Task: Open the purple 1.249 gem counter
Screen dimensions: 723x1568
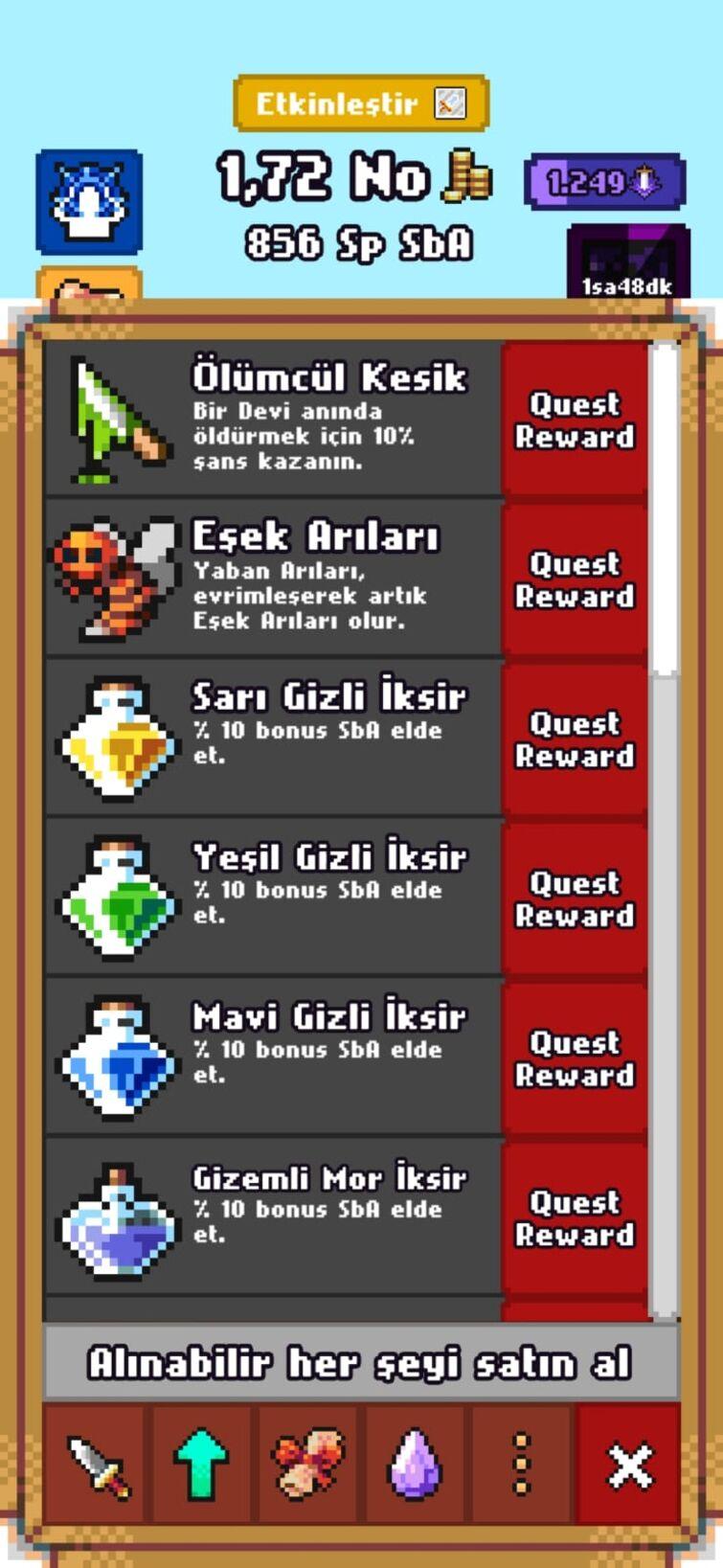Action: (x=604, y=181)
